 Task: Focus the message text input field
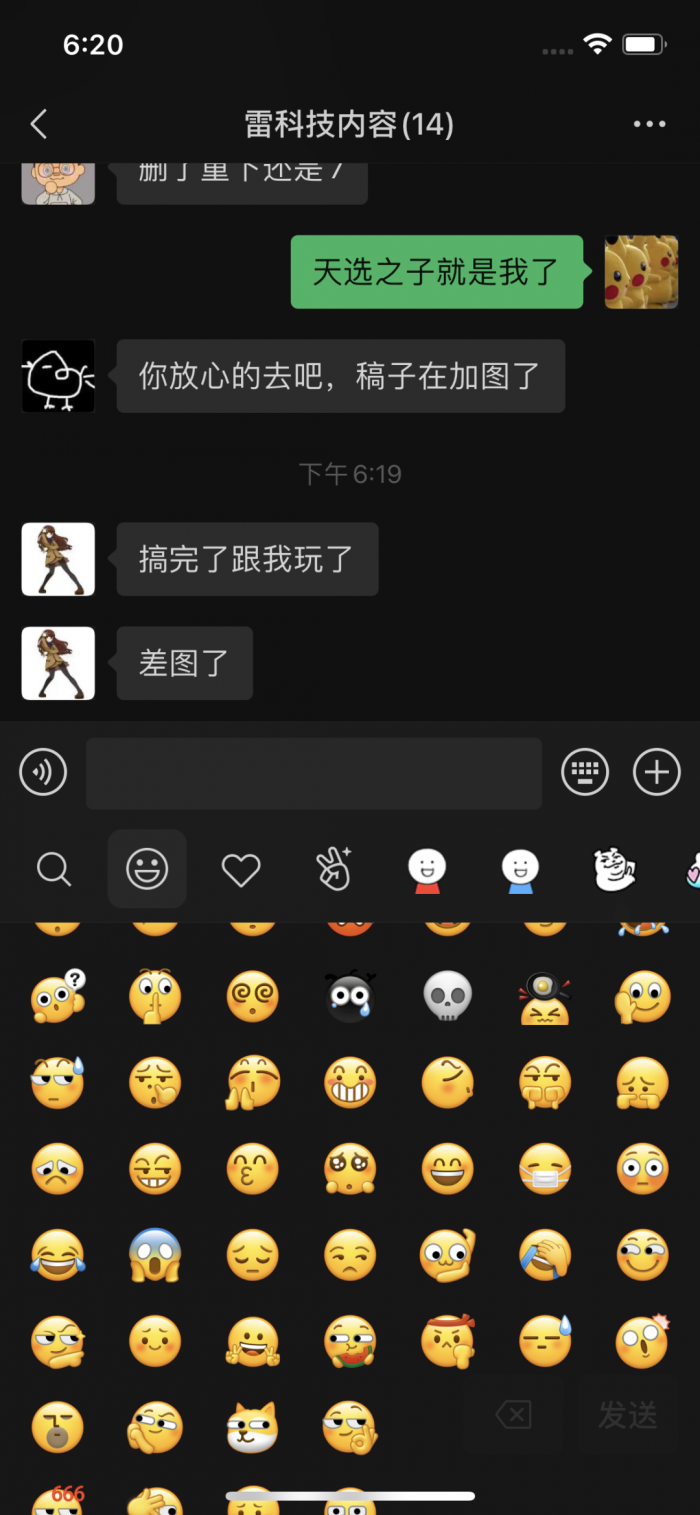313,773
